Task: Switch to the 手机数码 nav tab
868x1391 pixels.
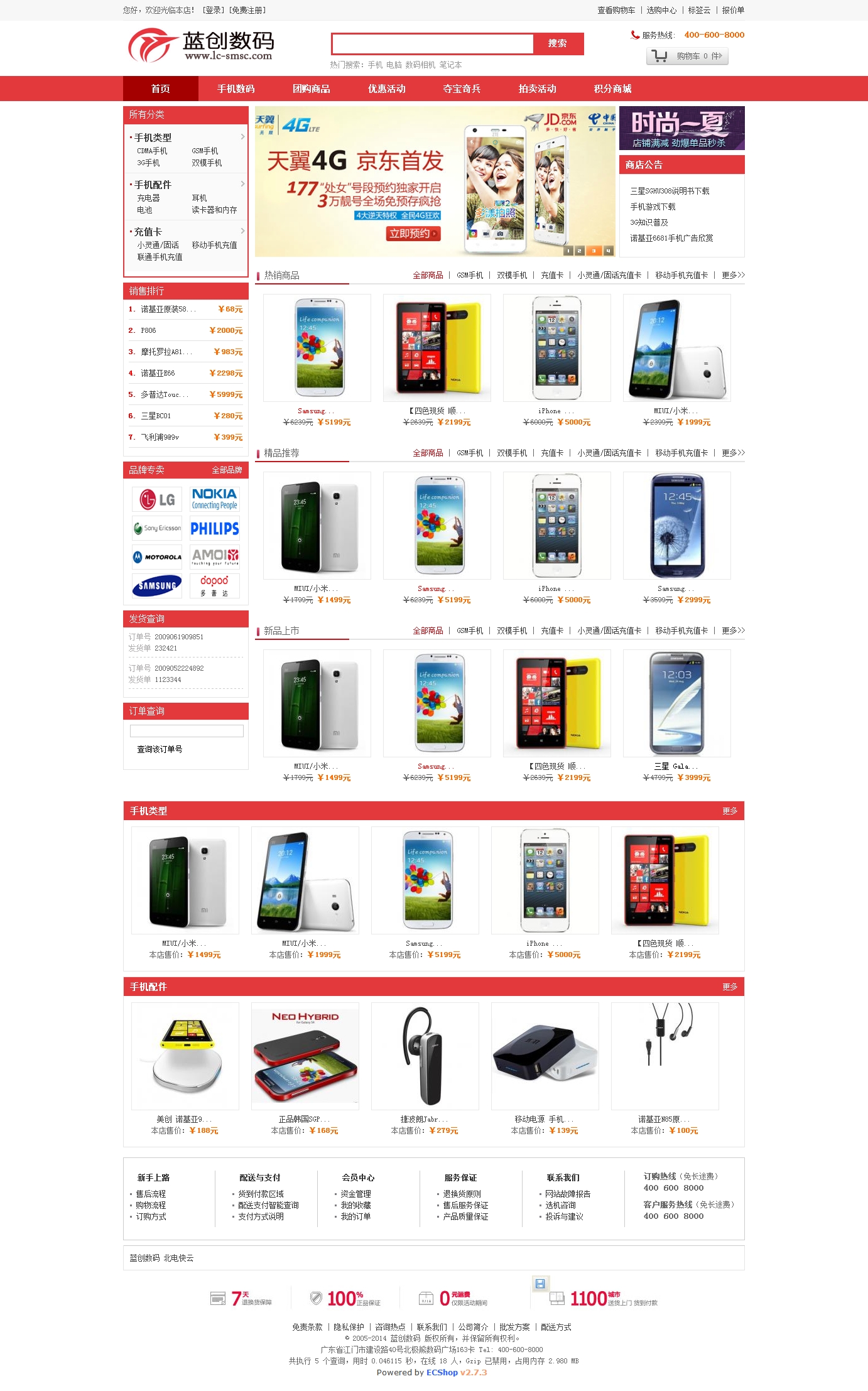Action: (x=236, y=89)
